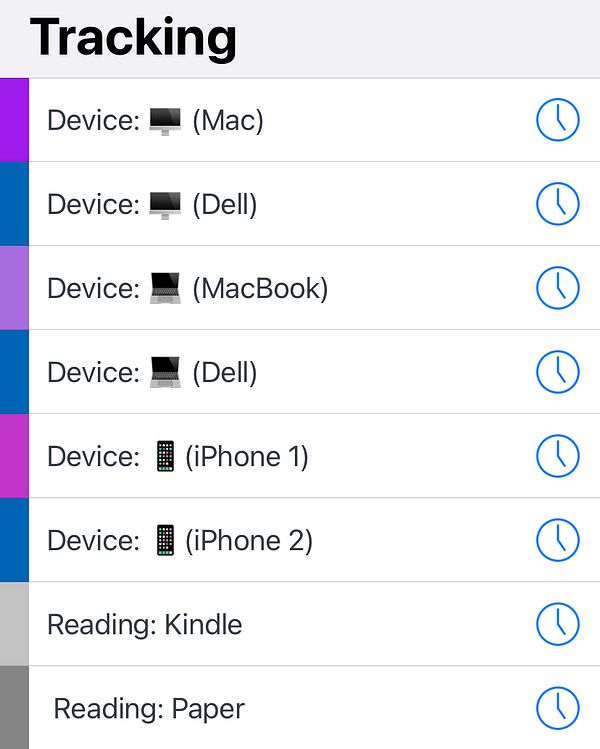600x749 pixels.
Task: Select the Reading: Paper entry
Action: point(149,709)
